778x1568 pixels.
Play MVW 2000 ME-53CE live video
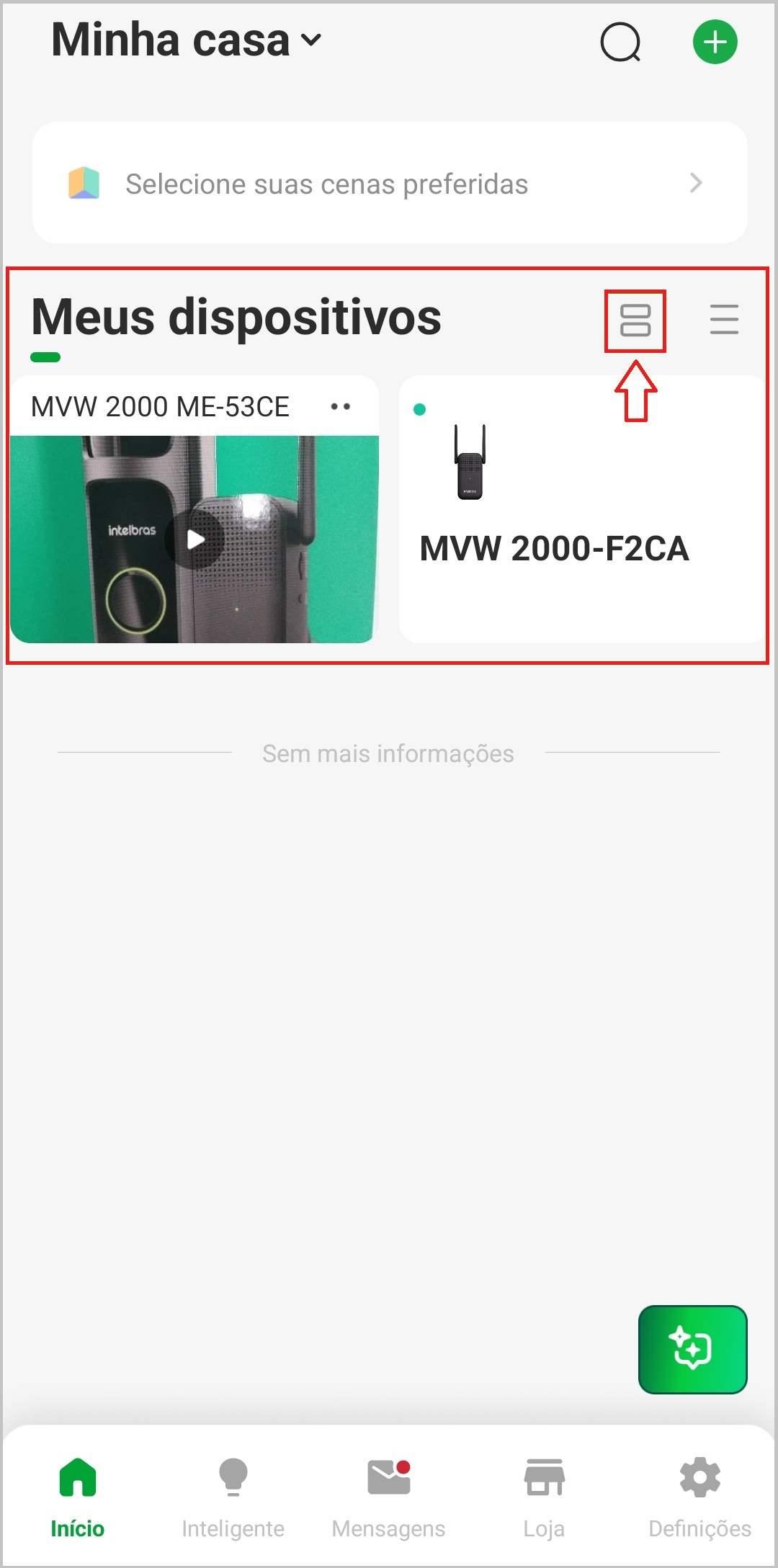(195, 539)
